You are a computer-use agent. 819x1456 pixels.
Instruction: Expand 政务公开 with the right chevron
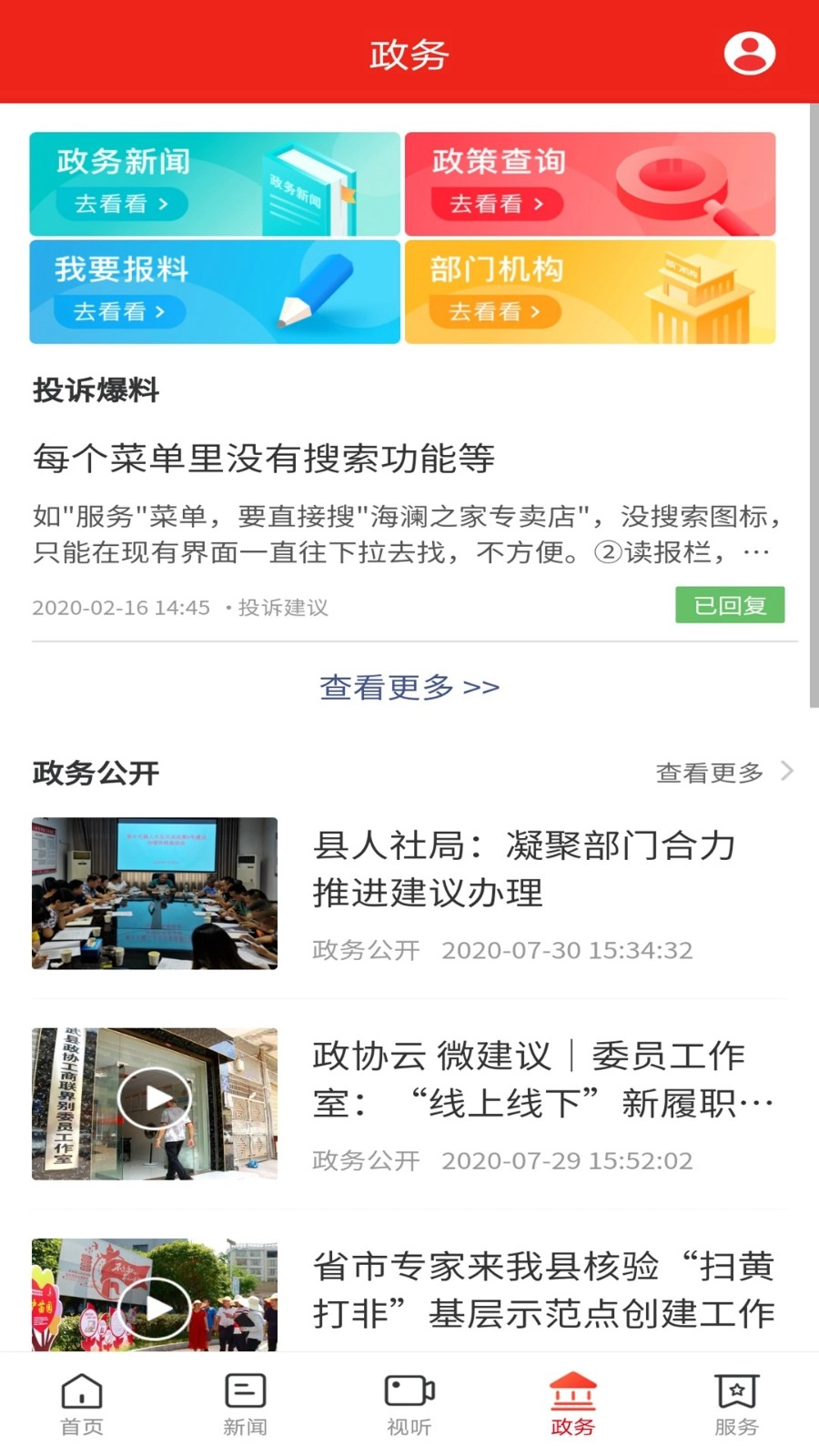[786, 771]
